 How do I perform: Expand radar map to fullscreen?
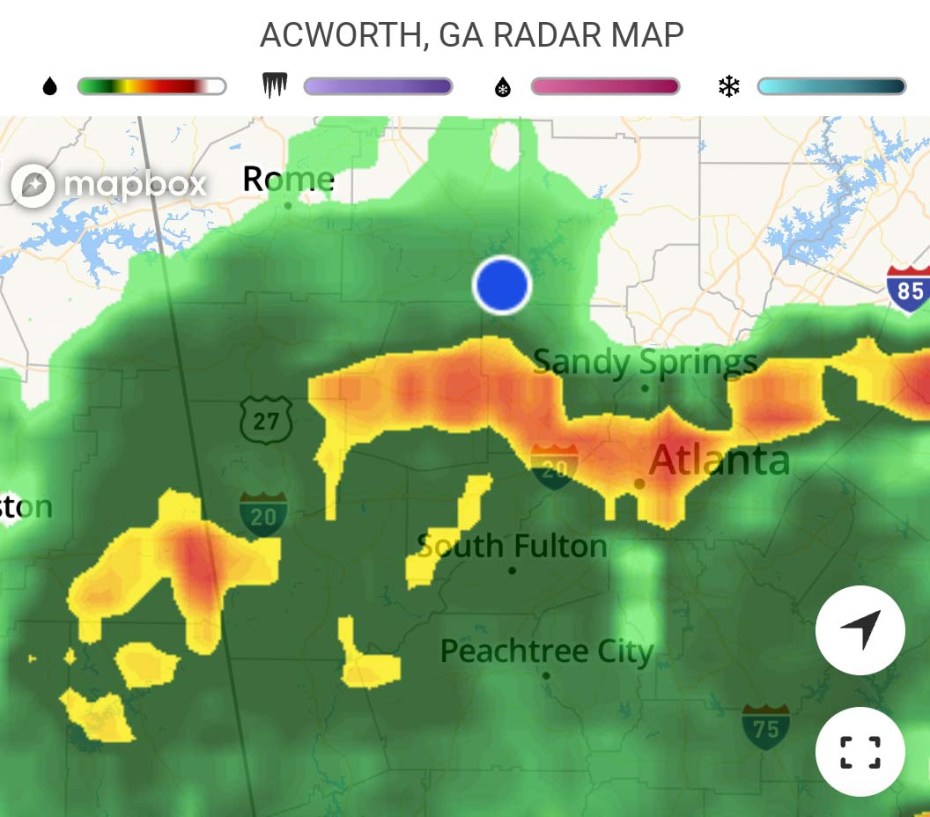(860, 751)
